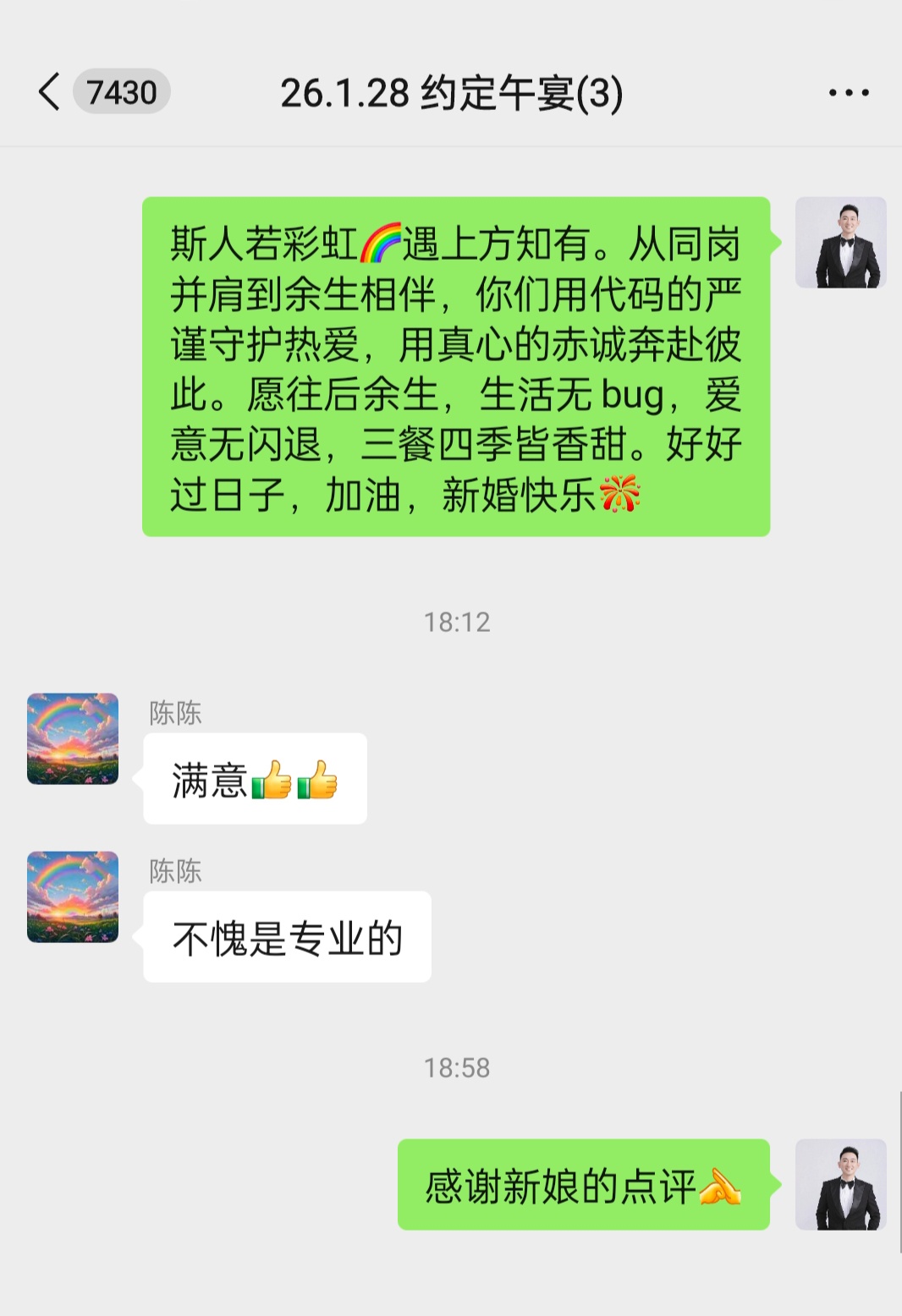
Task: Open the group chat options menu
Action: (848, 92)
